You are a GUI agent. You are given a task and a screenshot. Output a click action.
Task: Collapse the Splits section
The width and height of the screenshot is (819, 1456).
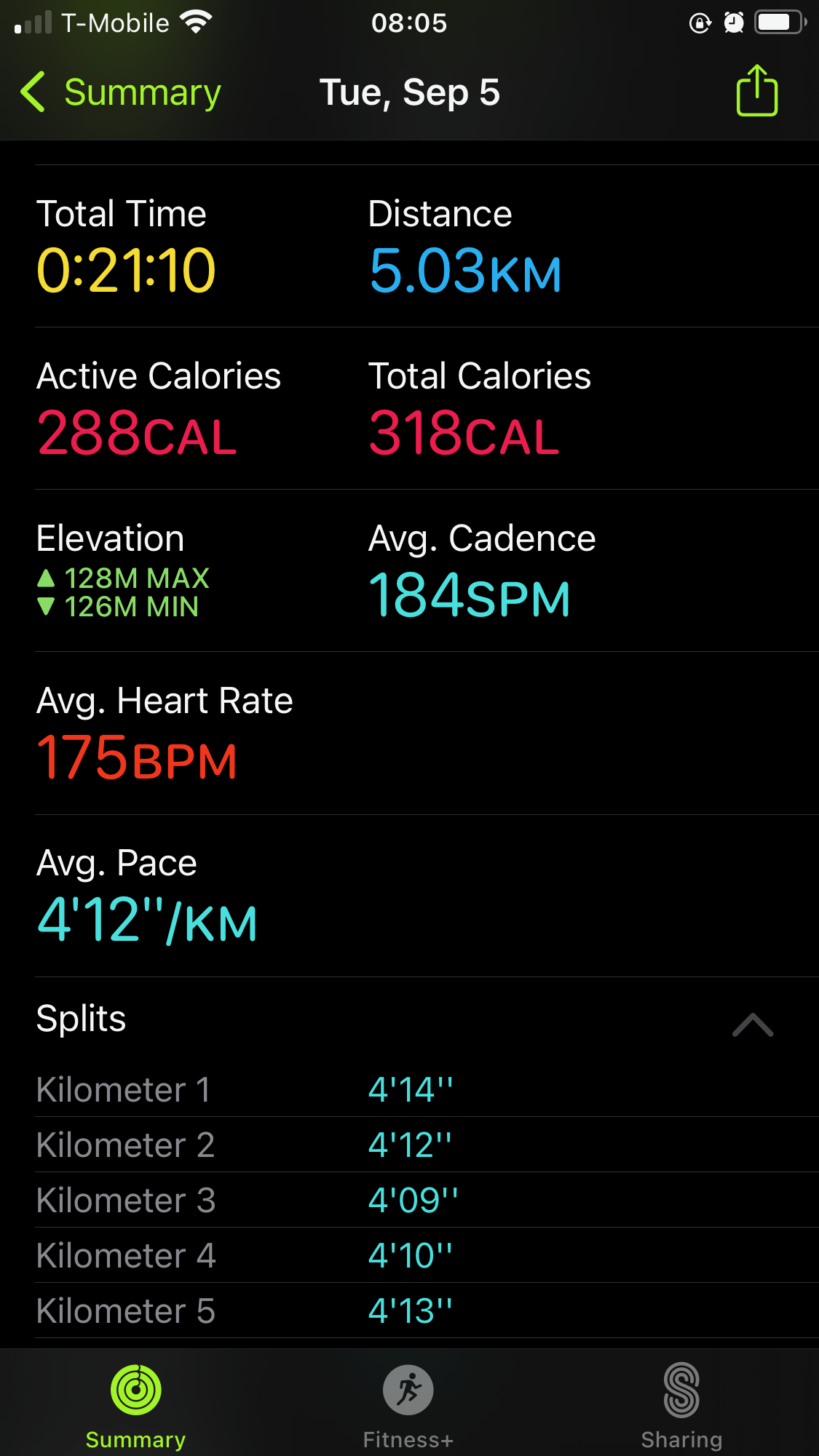pos(753,1025)
